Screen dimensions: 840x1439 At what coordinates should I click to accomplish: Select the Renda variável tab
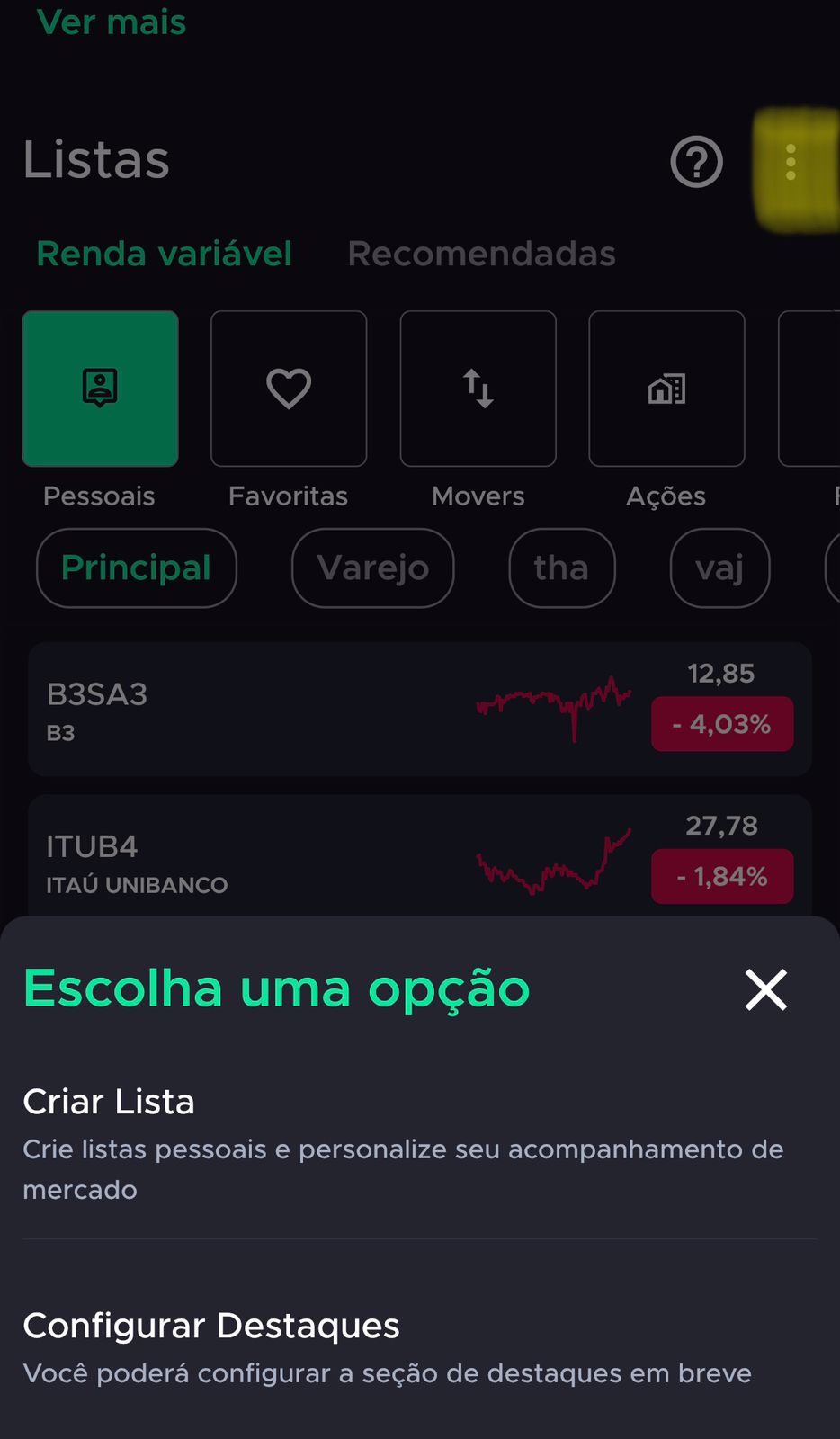pos(164,254)
